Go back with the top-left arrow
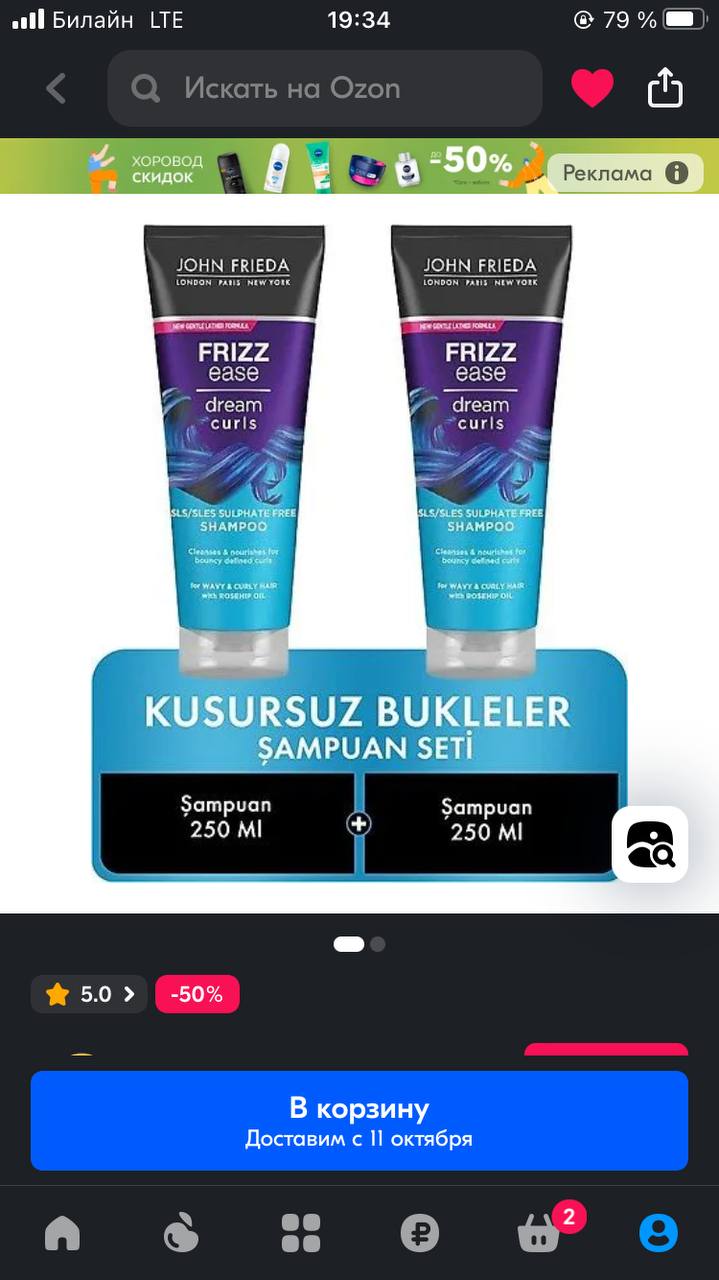The image size is (719, 1280). [x=56, y=89]
